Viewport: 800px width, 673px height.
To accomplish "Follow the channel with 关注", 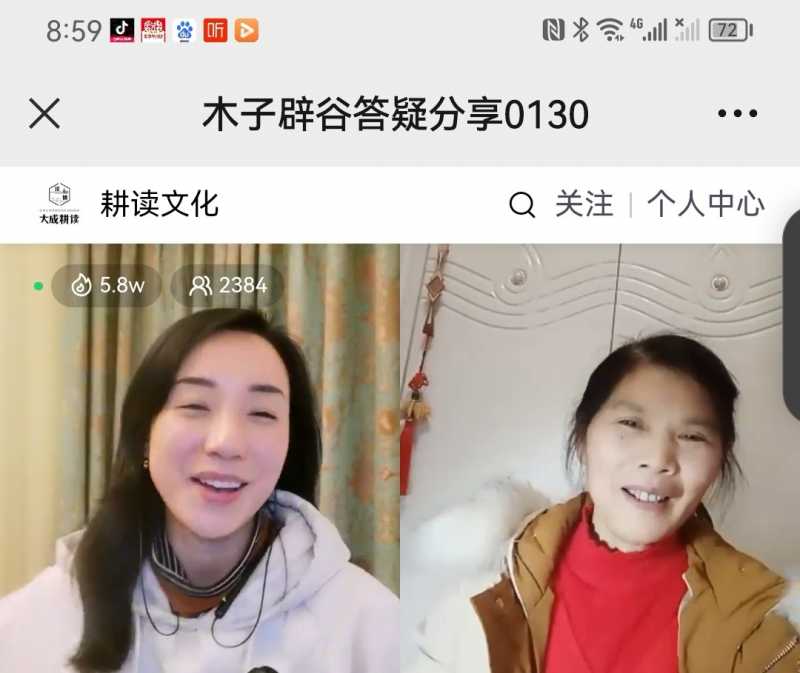I will [584, 204].
